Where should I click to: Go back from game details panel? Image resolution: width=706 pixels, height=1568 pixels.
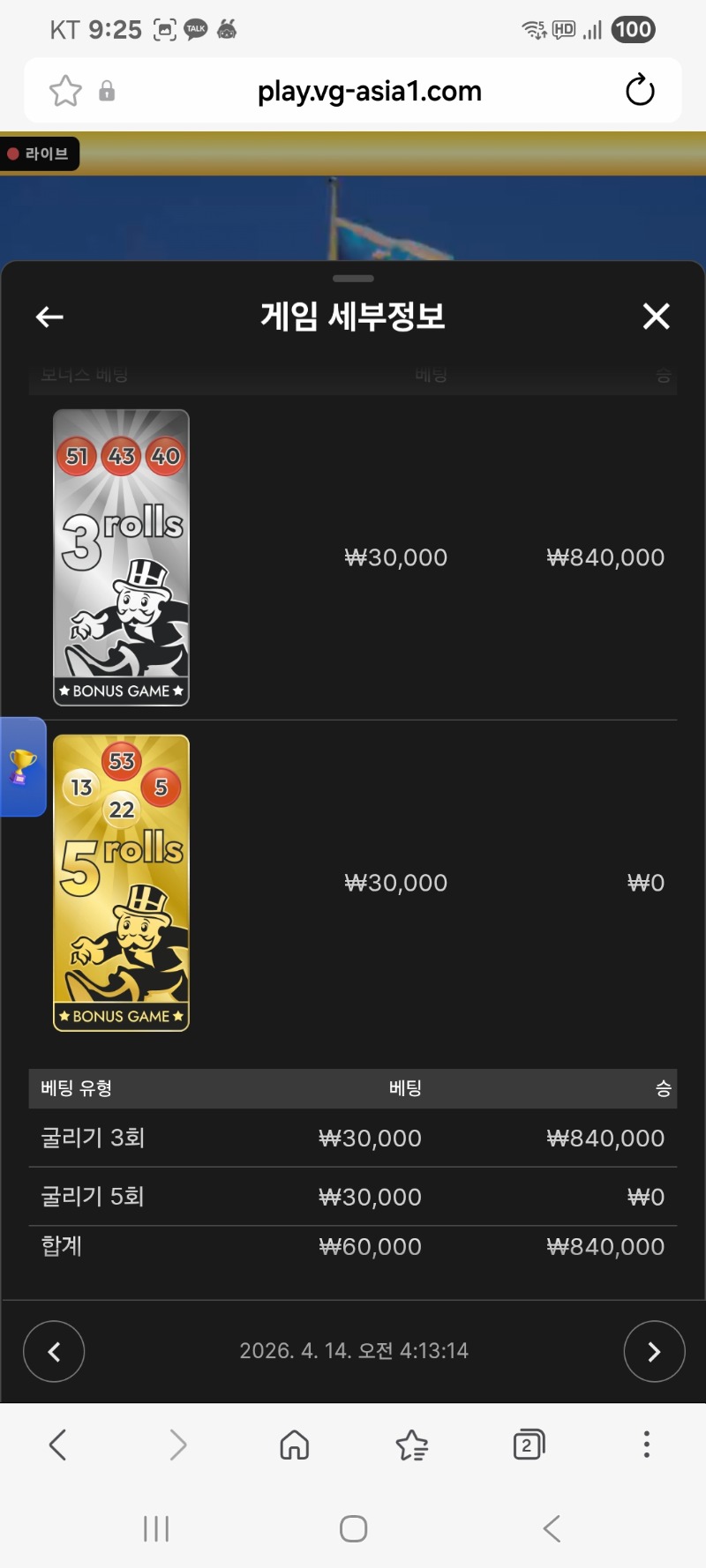pyautogui.click(x=49, y=317)
